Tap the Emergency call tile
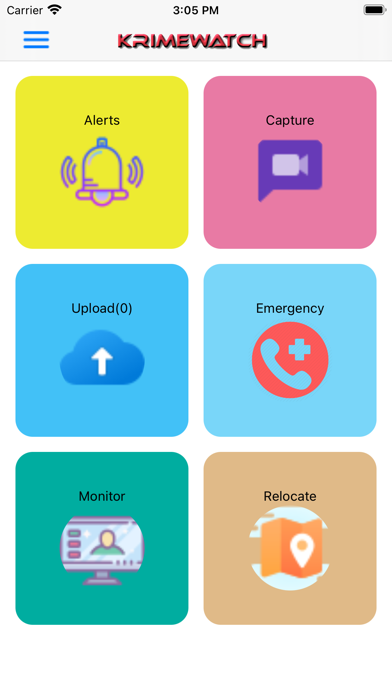The image size is (392, 696). 290,350
